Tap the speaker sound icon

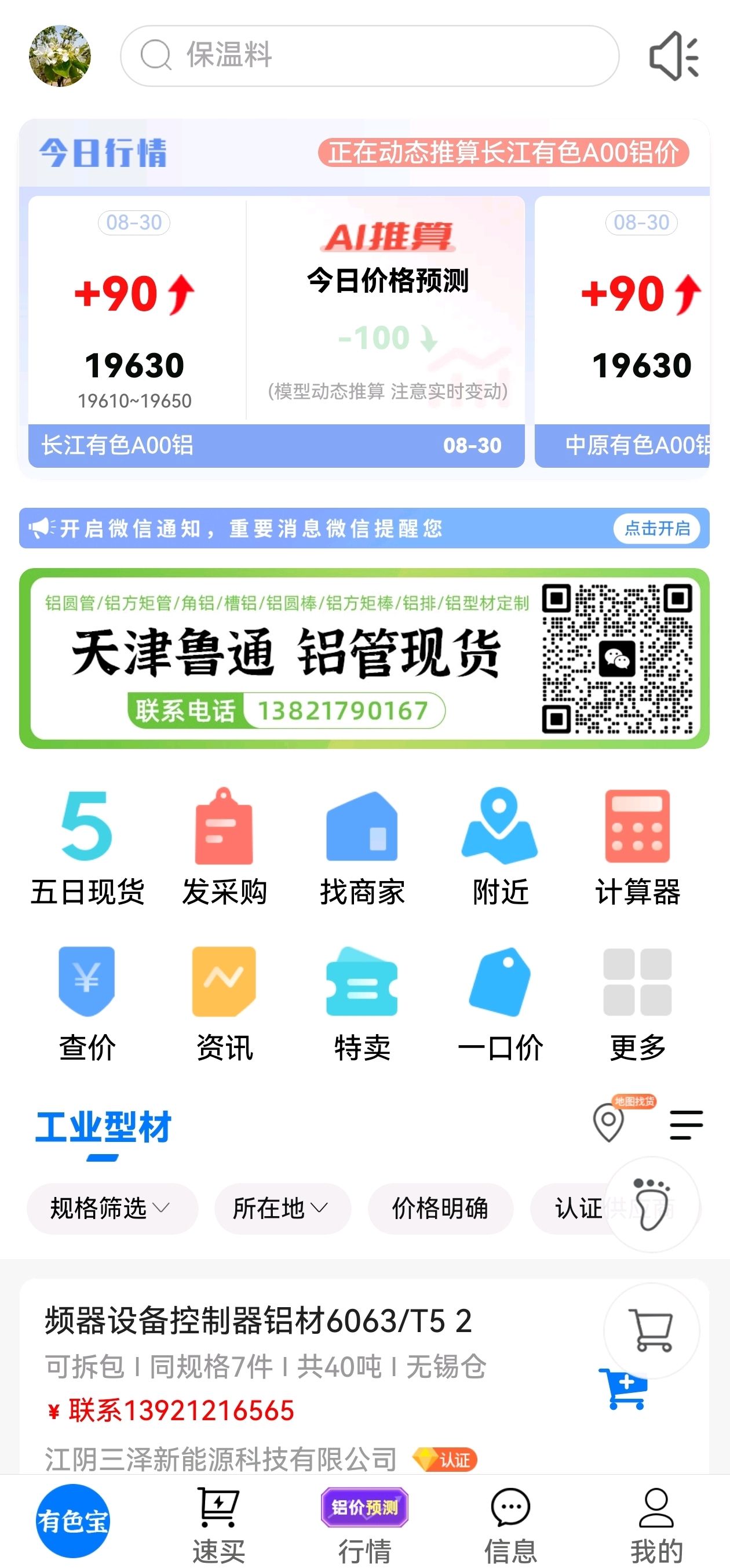(x=674, y=56)
